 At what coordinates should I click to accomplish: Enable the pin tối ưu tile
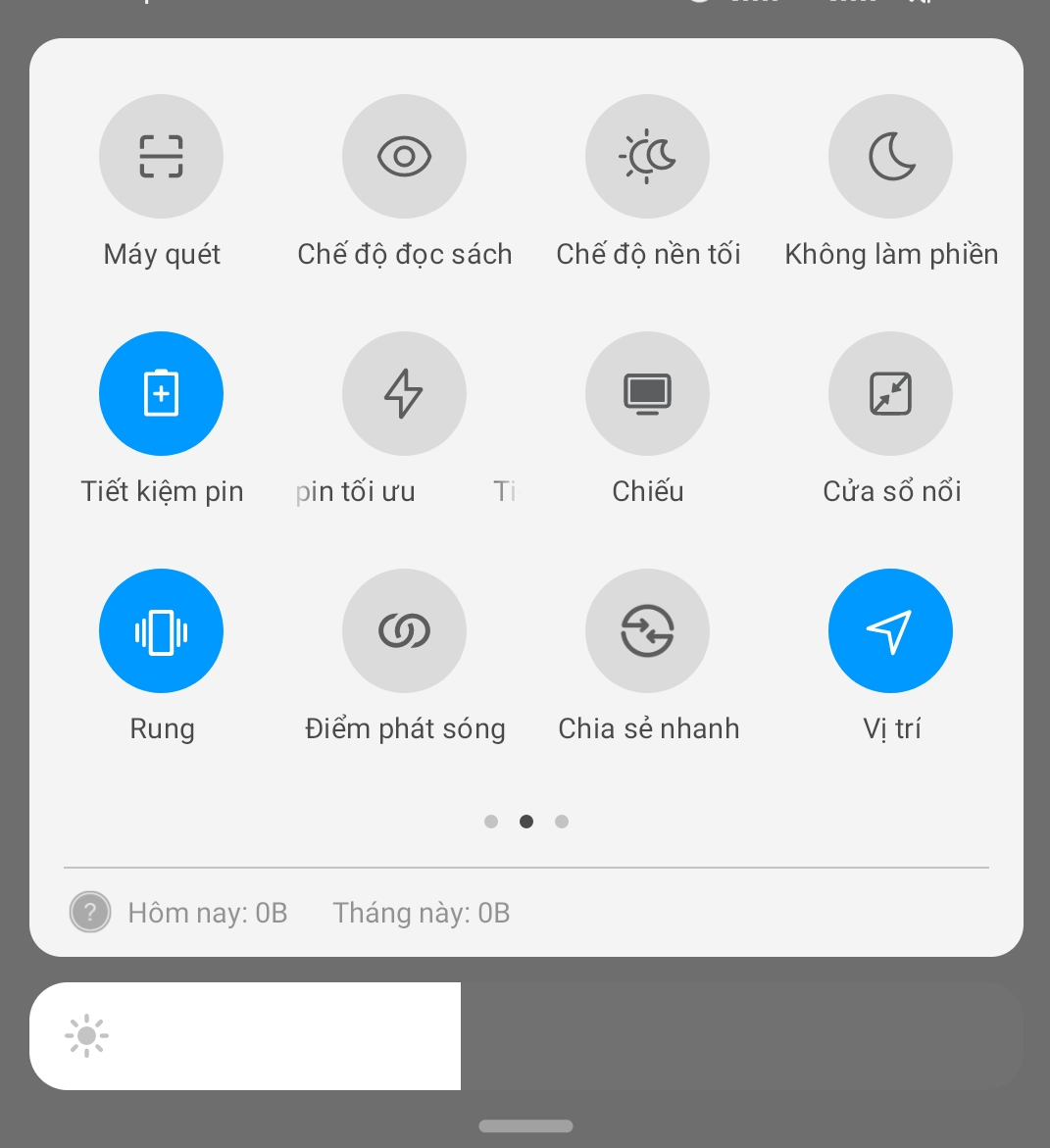pos(404,393)
